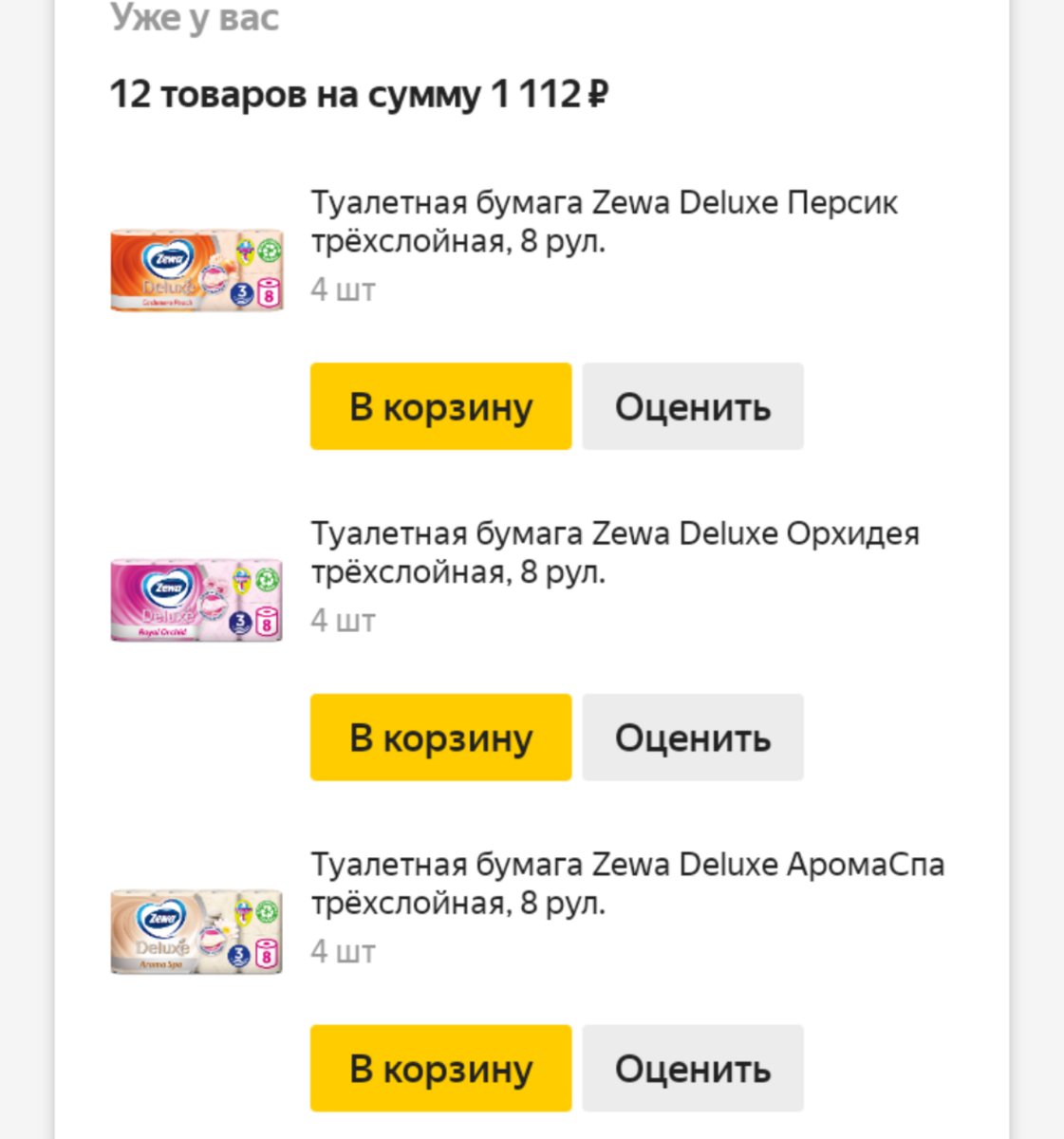Open the Zewa Deluxe Персик product title

tap(605, 218)
